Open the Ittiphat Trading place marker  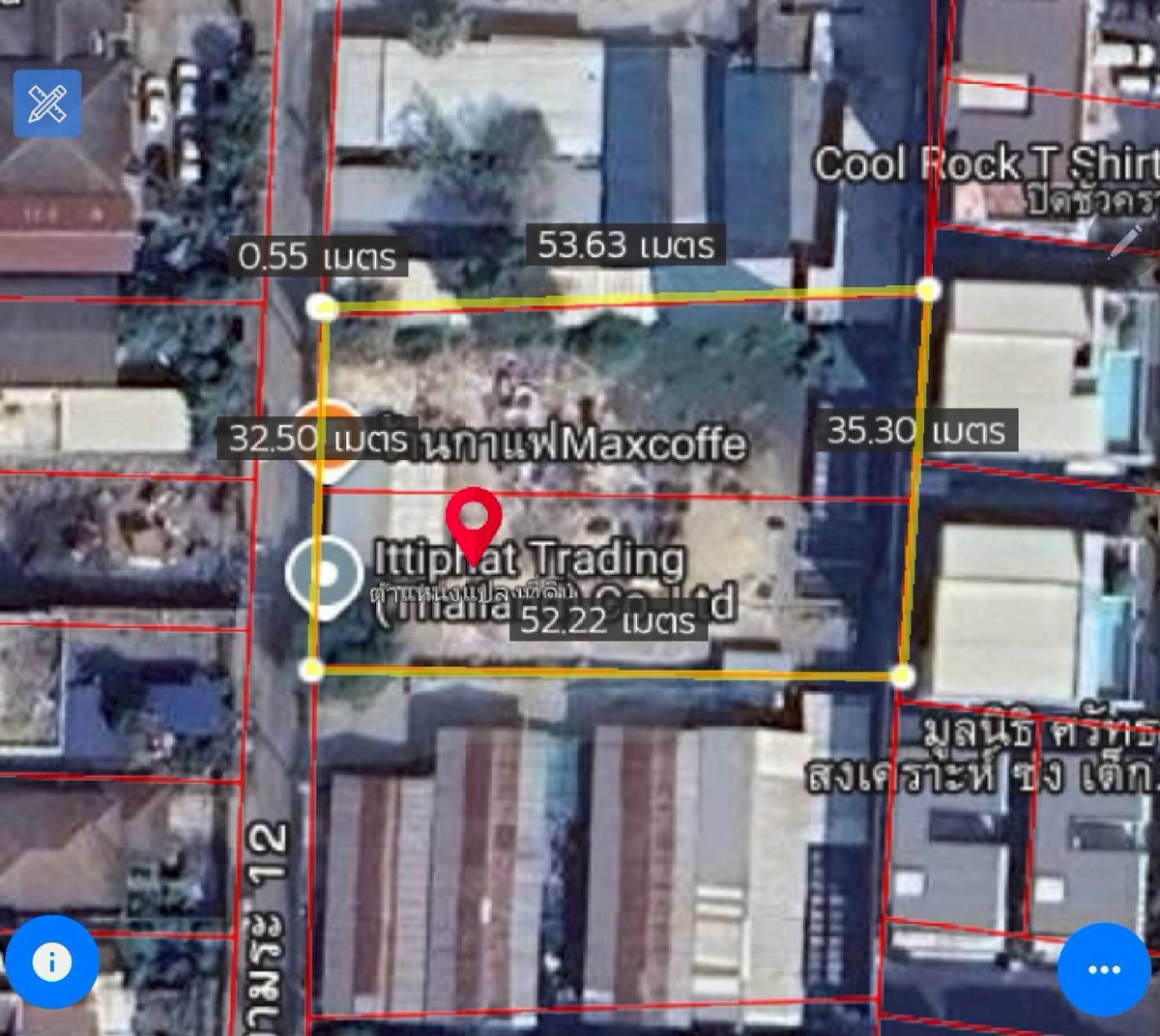tap(326, 576)
